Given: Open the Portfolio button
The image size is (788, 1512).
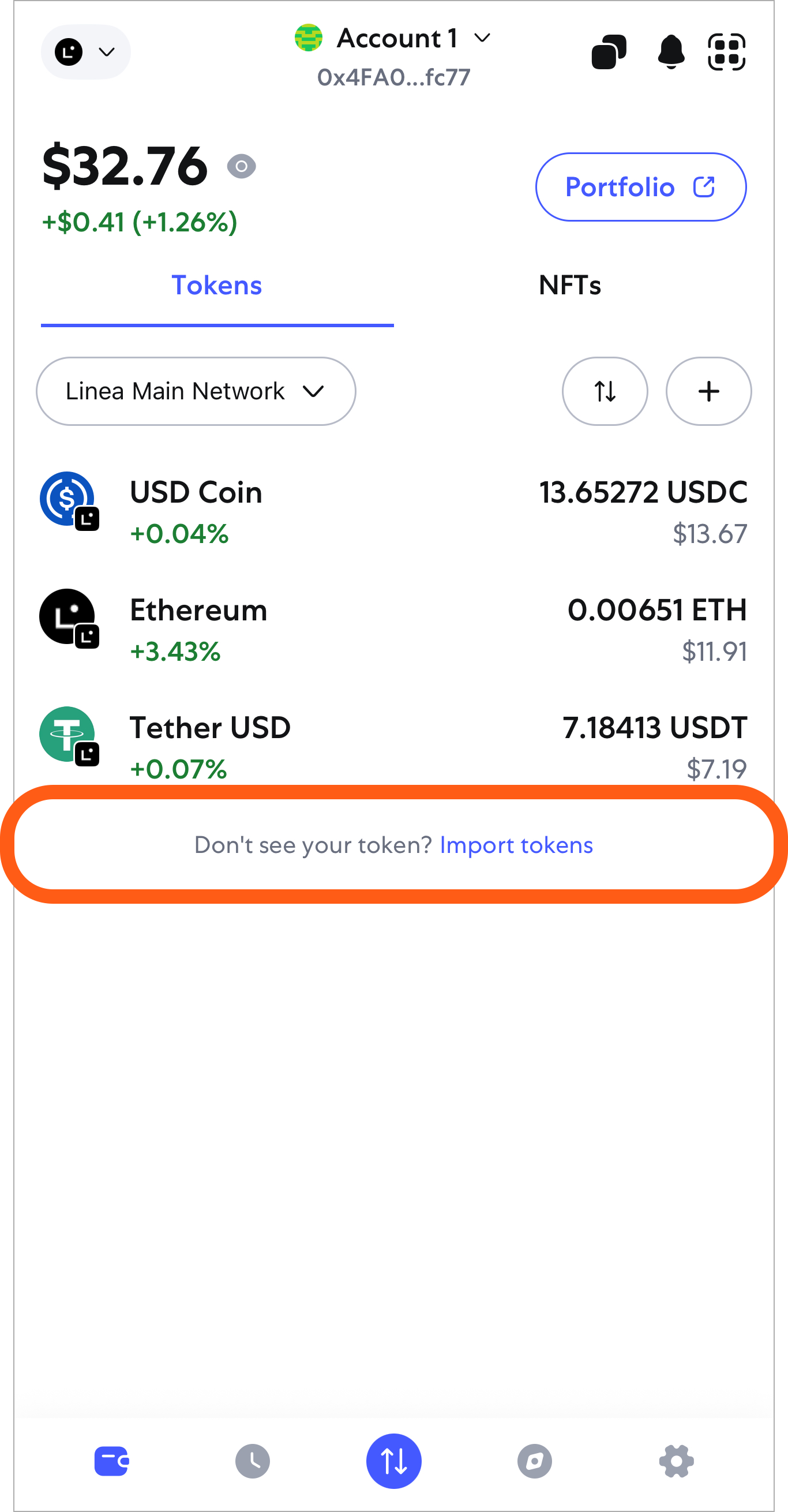Looking at the screenshot, I should (x=640, y=187).
